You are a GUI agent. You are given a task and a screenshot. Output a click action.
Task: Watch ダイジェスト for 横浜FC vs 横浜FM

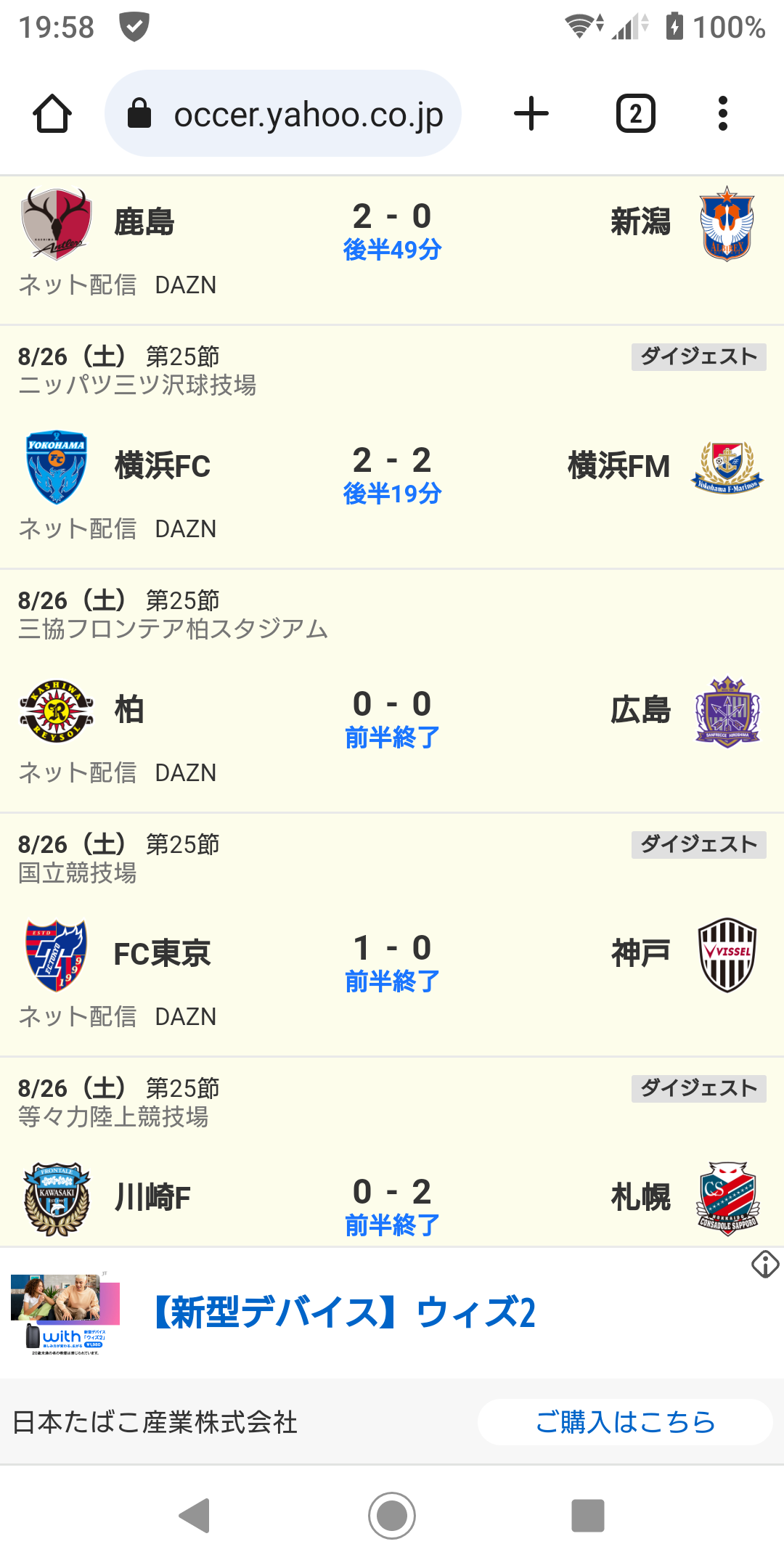(x=698, y=356)
